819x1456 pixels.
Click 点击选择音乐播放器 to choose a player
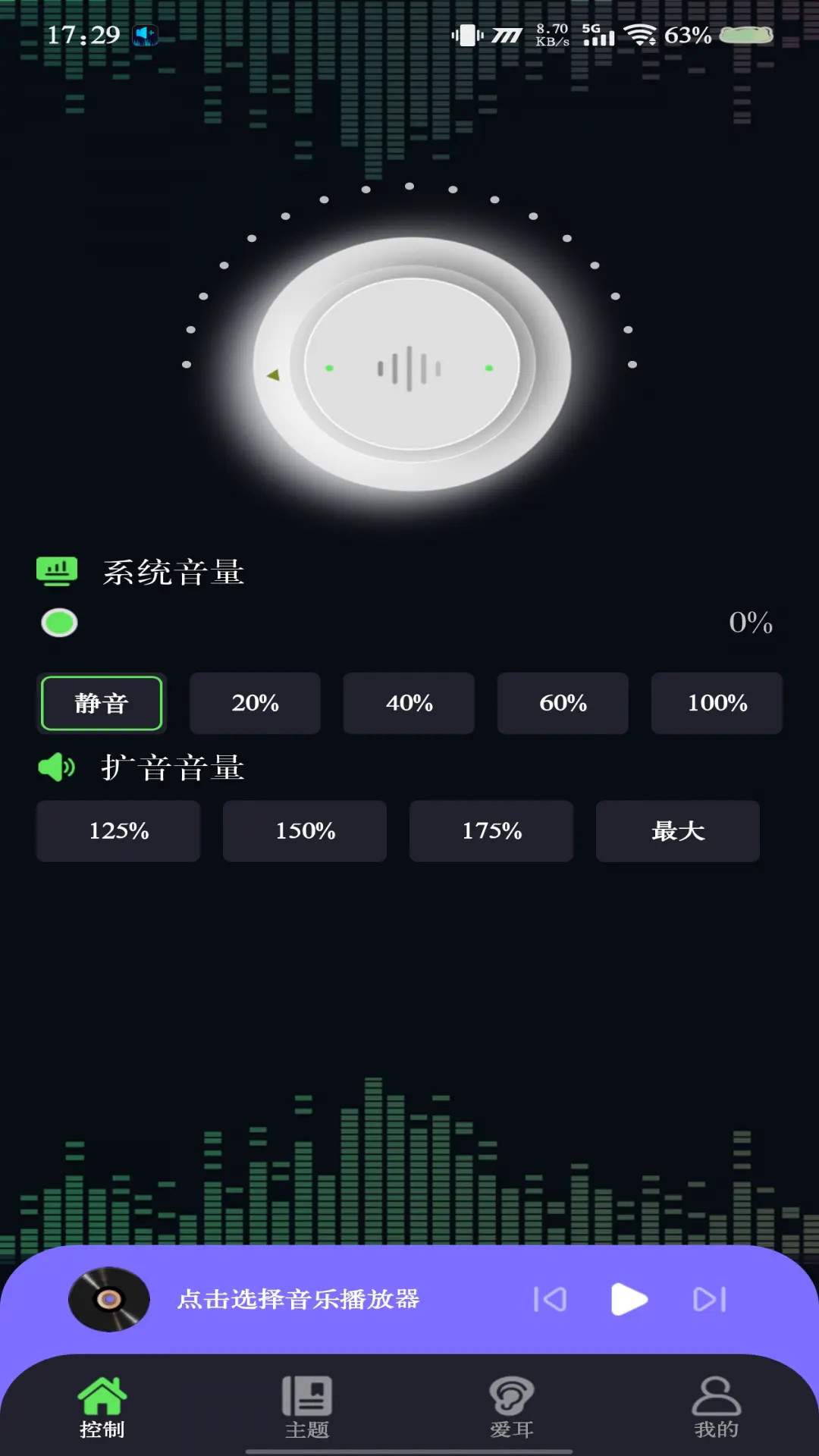tap(300, 1298)
